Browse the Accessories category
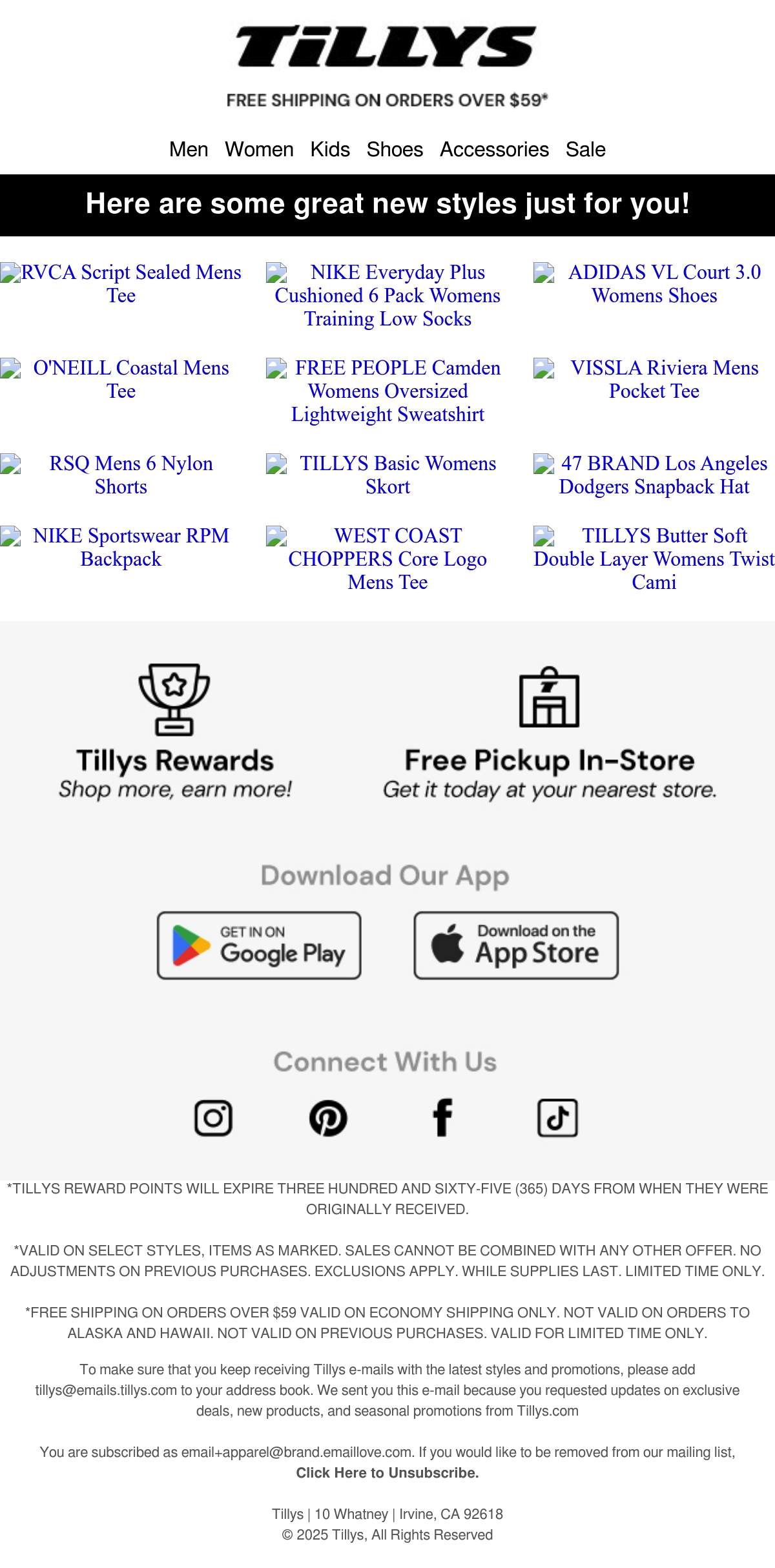Image resolution: width=775 pixels, height=1568 pixels. (494, 149)
